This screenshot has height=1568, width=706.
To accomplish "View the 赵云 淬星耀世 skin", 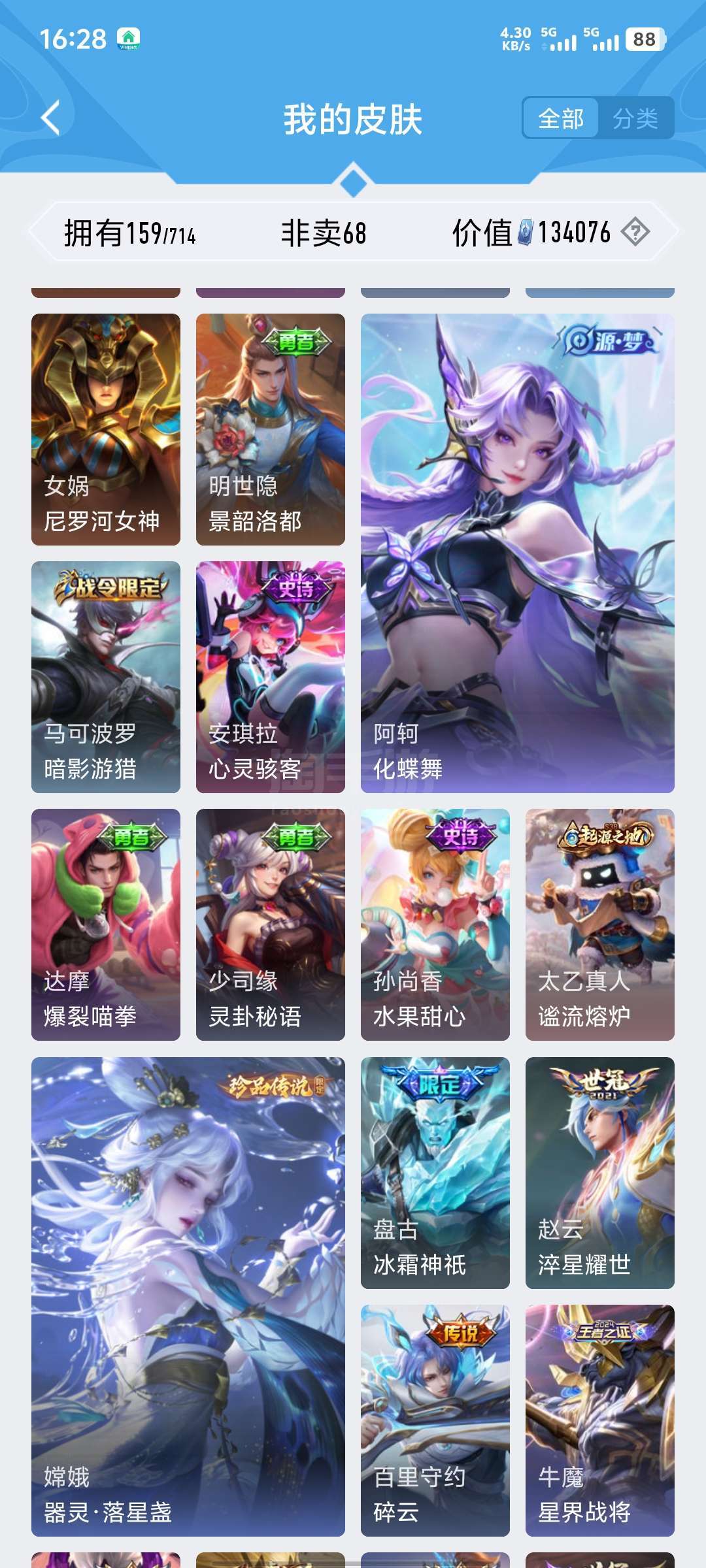I will coord(600,1173).
